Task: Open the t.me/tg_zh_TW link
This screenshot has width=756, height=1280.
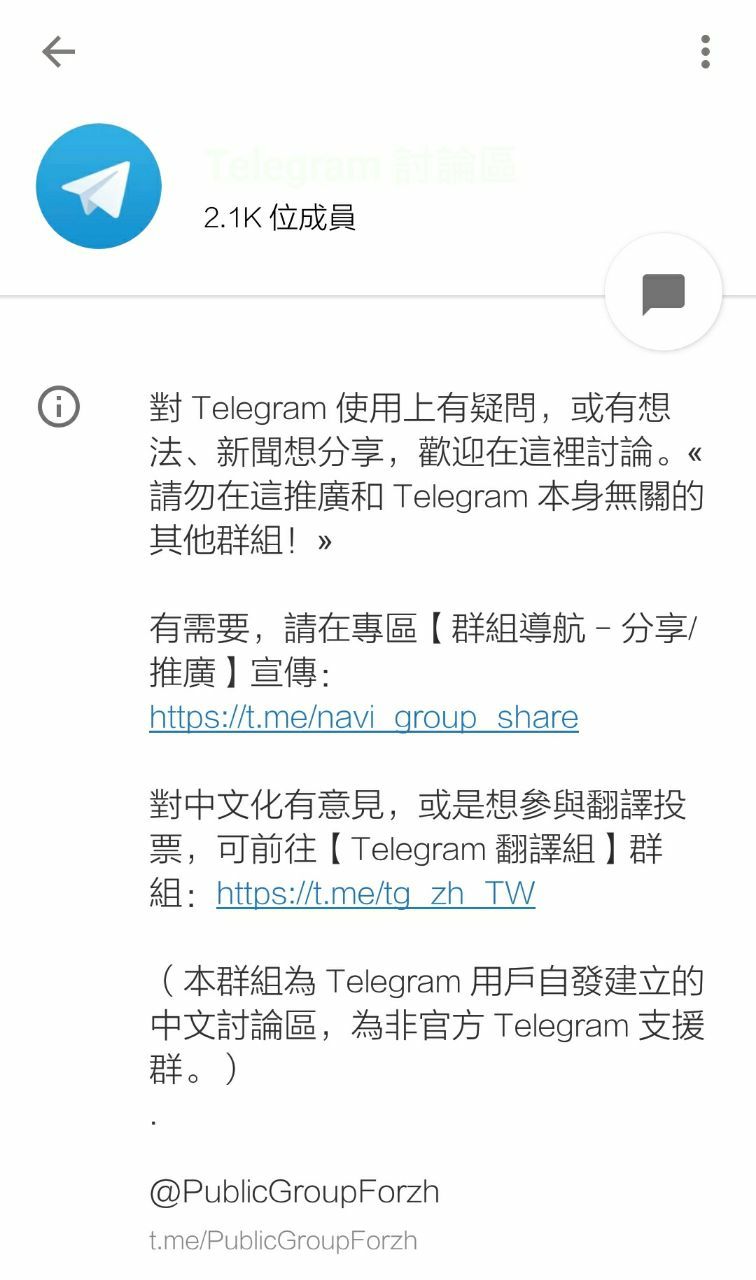Action: (x=375, y=893)
